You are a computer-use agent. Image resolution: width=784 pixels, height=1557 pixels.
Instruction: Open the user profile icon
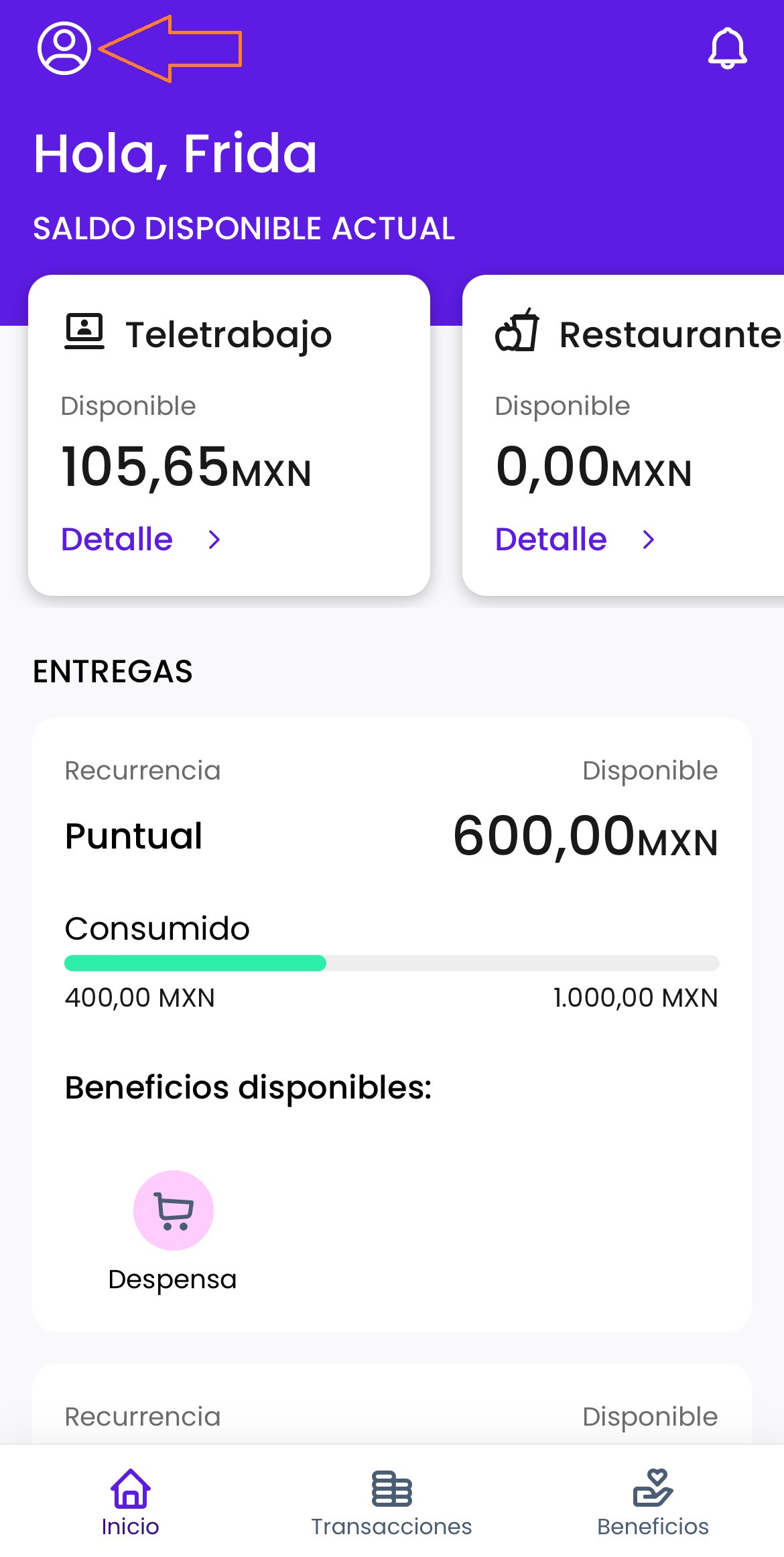coord(64,48)
